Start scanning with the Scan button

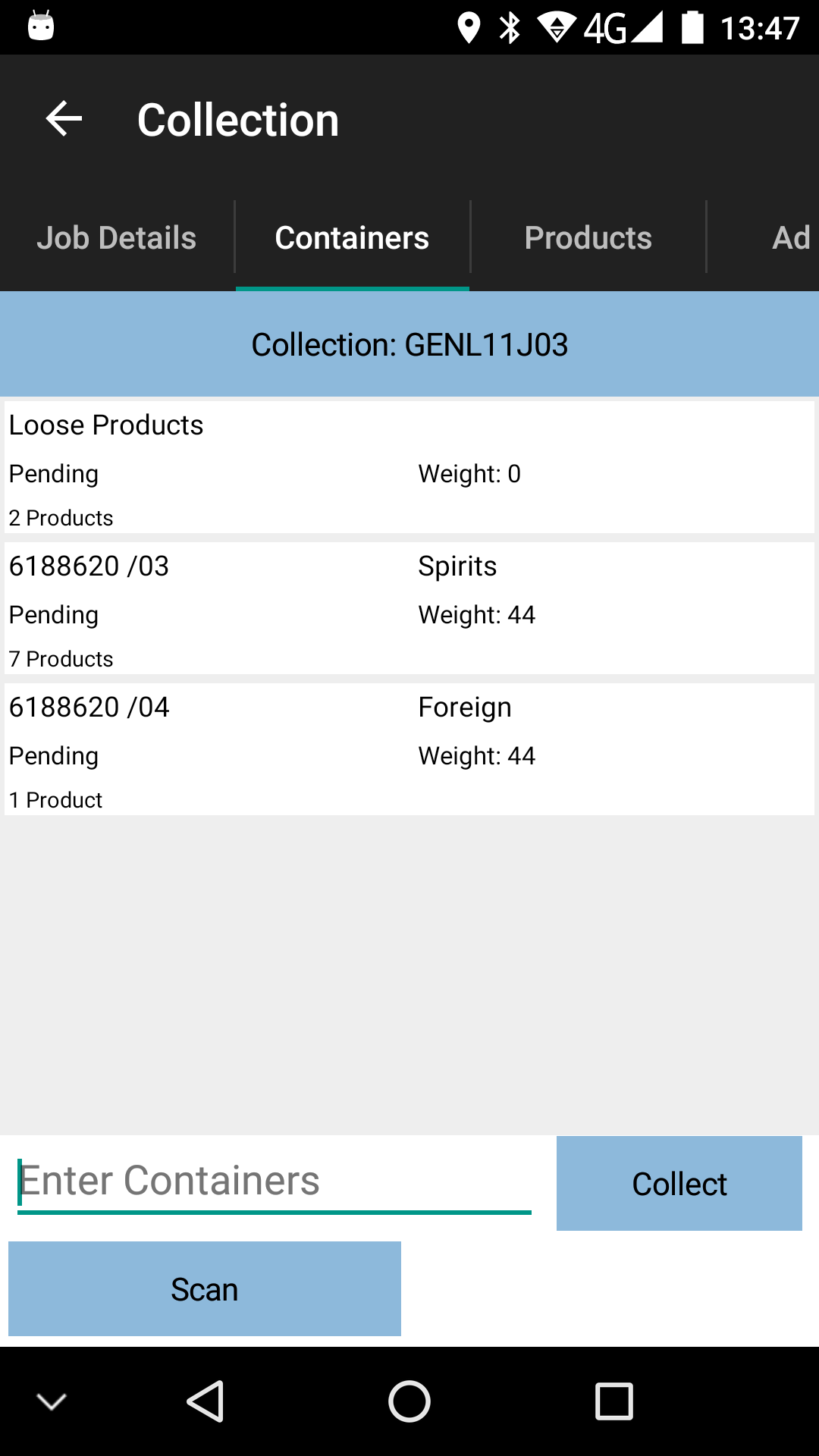(x=205, y=1288)
